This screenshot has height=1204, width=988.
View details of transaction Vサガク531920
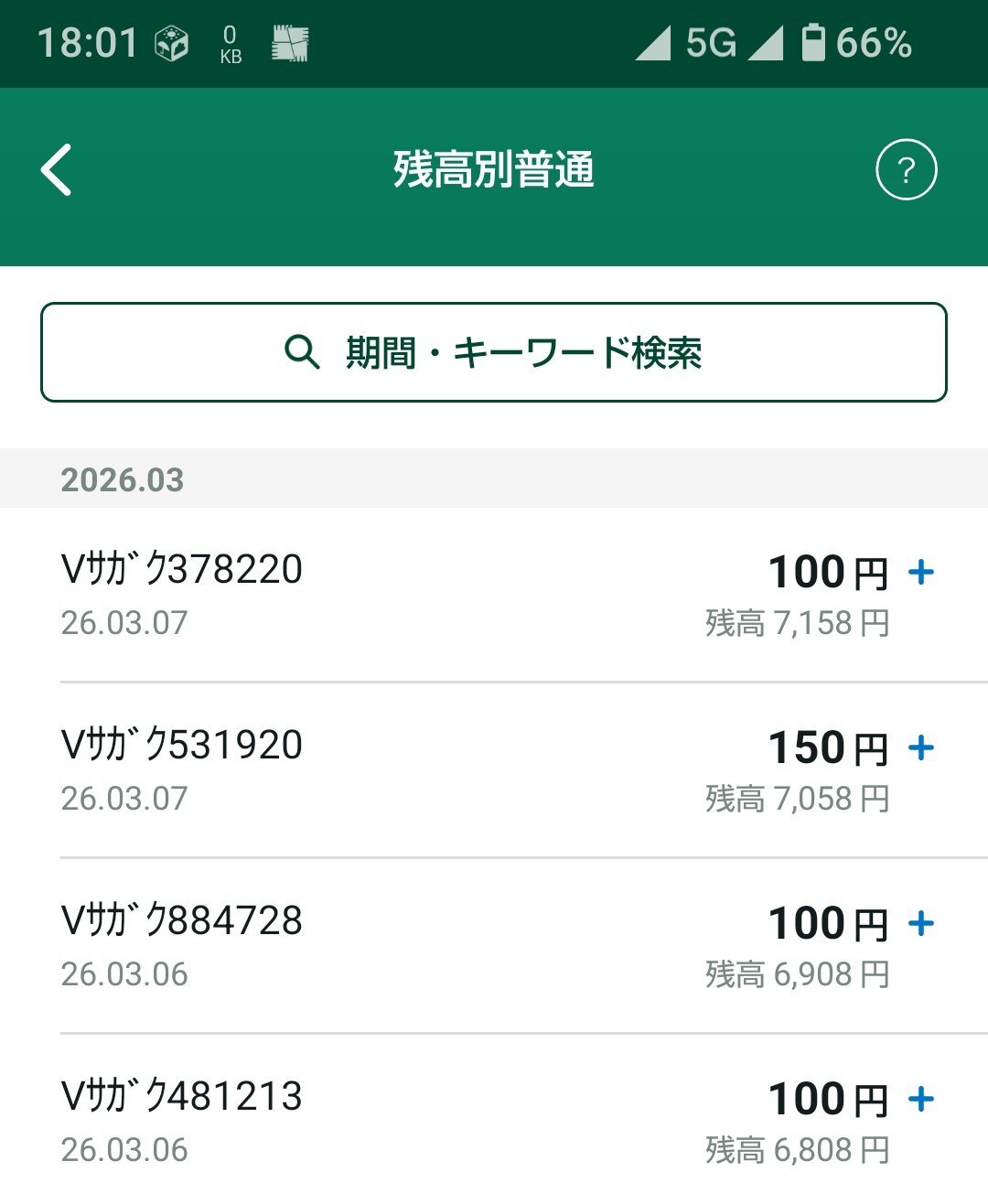click(x=494, y=770)
